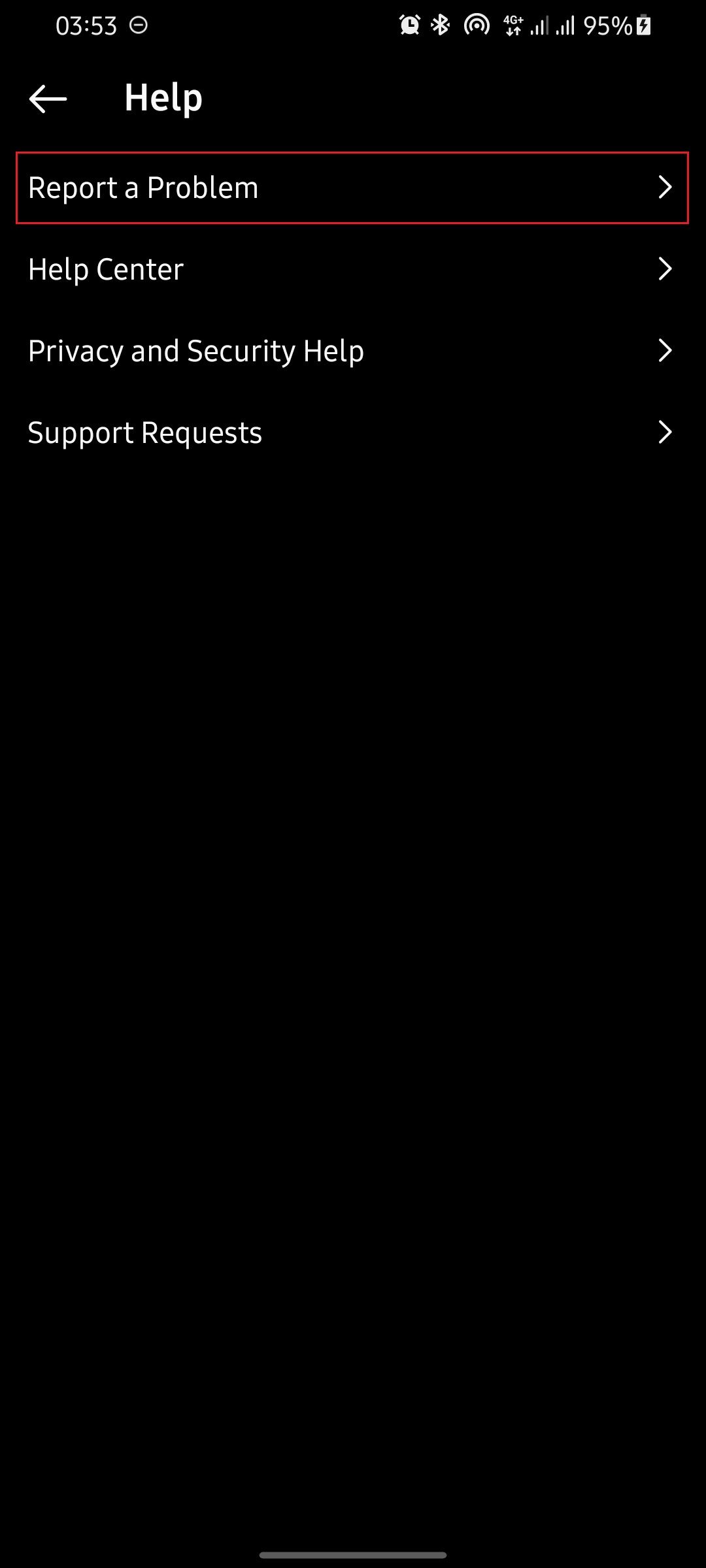This screenshot has height=1568, width=706.
Task: Expand the Report a Problem chevron
Action: 666,188
